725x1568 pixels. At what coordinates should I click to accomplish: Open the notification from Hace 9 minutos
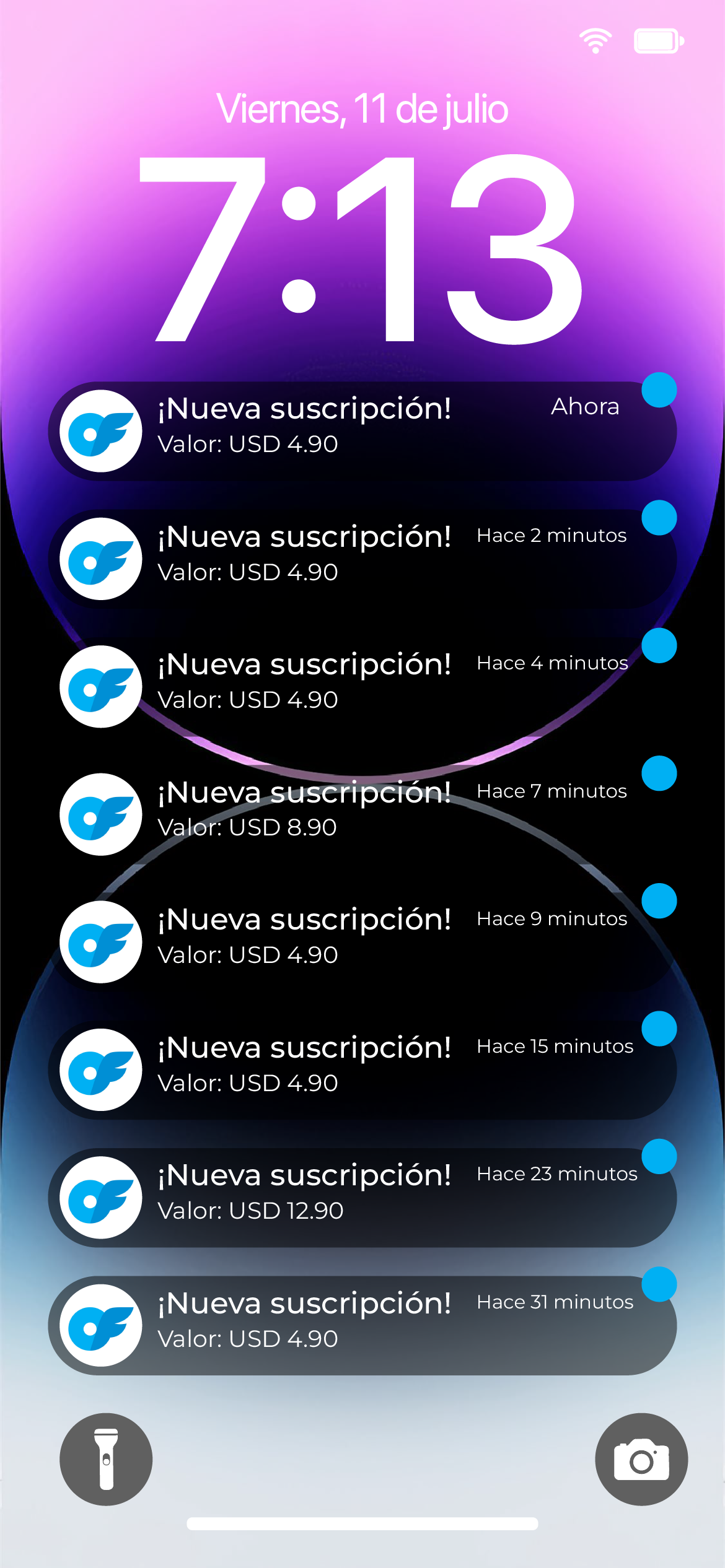point(362,941)
